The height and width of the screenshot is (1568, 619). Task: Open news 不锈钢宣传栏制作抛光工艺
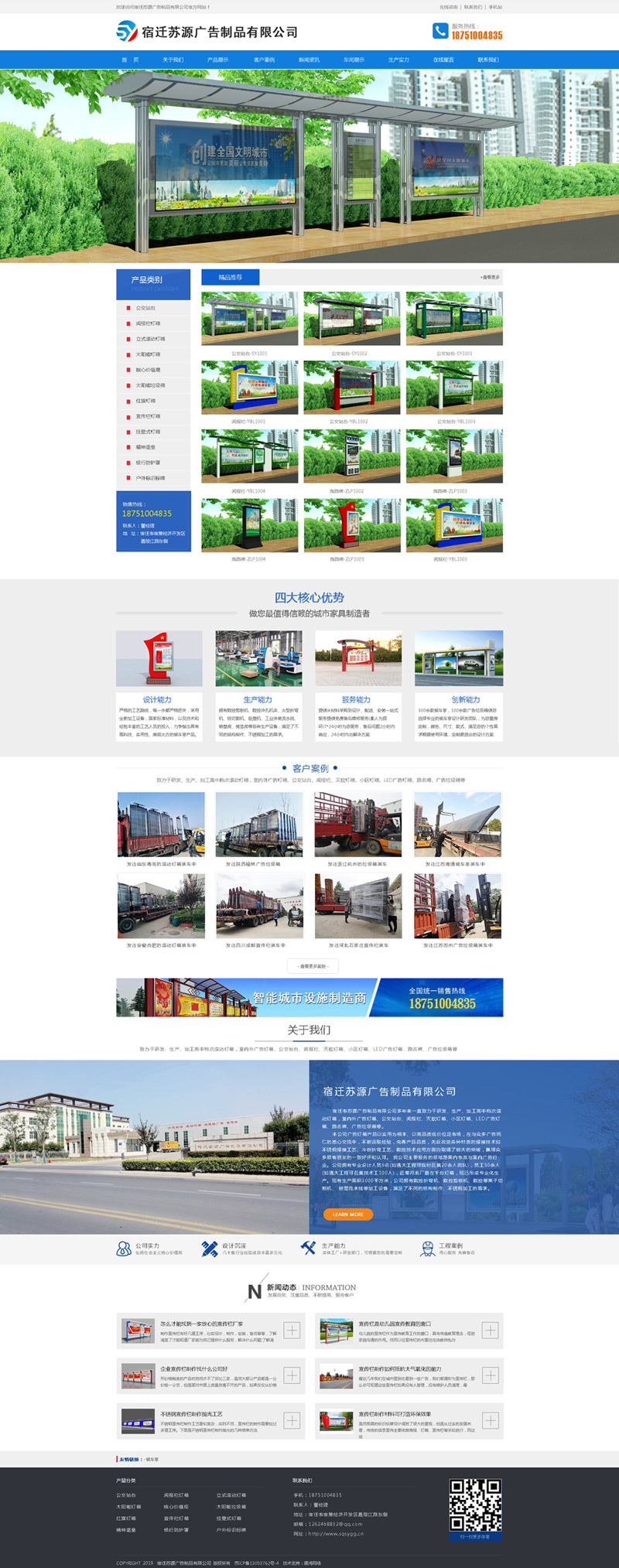pos(191,1413)
